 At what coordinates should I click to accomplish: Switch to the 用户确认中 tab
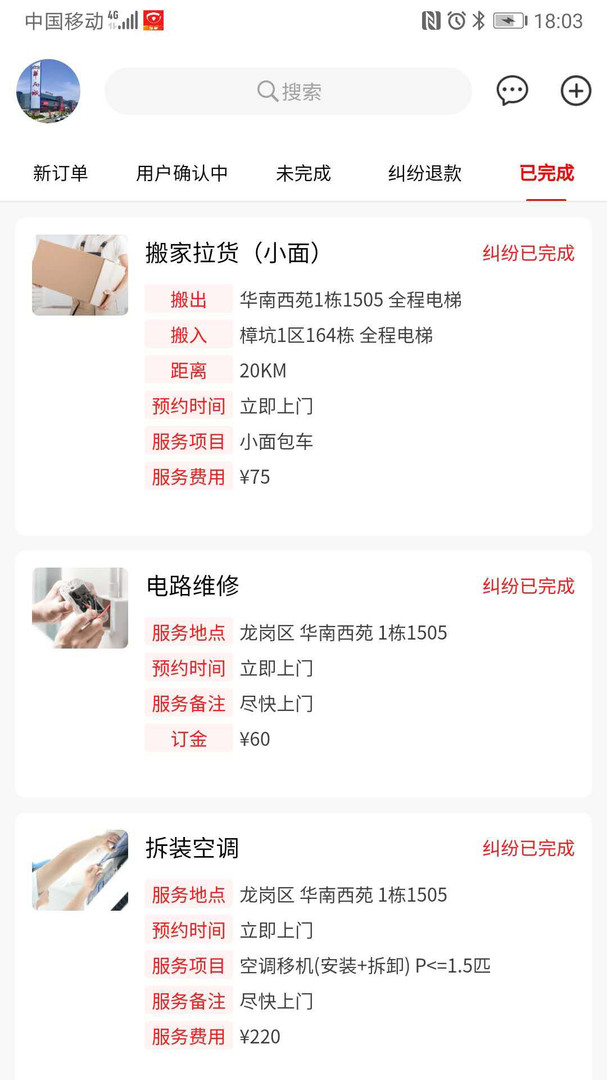pyautogui.click(x=182, y=173)
